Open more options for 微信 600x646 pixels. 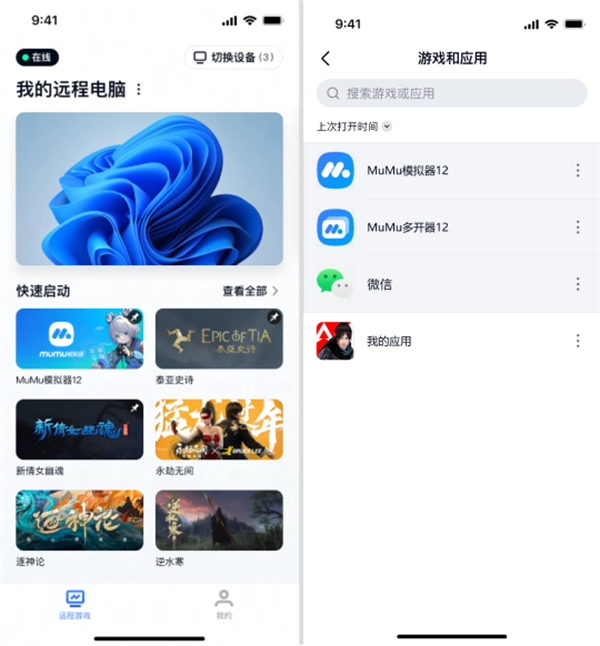click(x=577, y=284)
